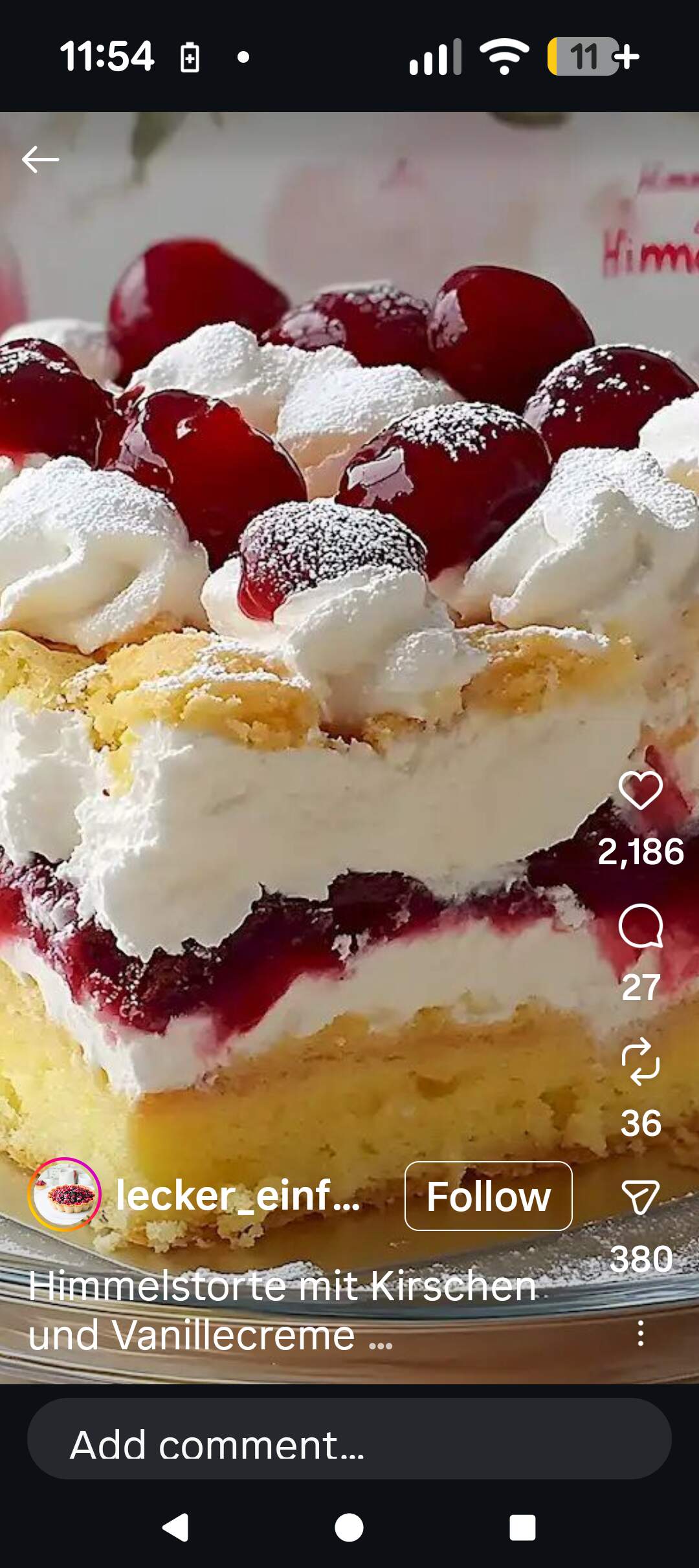Tap the Add comment field
The height and width of the screenshot is (1568, 699).
(349, 1444)
